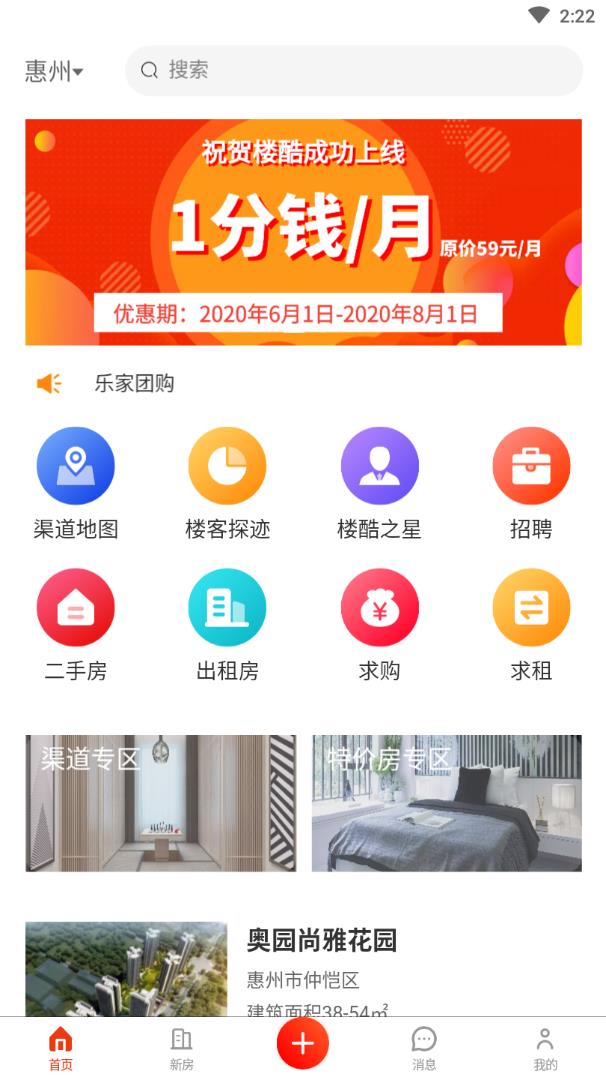The height and width of the screenshot is (1080, 606).
Task: Open the 惠州 city dropdown
Action: tap(54, 71)
